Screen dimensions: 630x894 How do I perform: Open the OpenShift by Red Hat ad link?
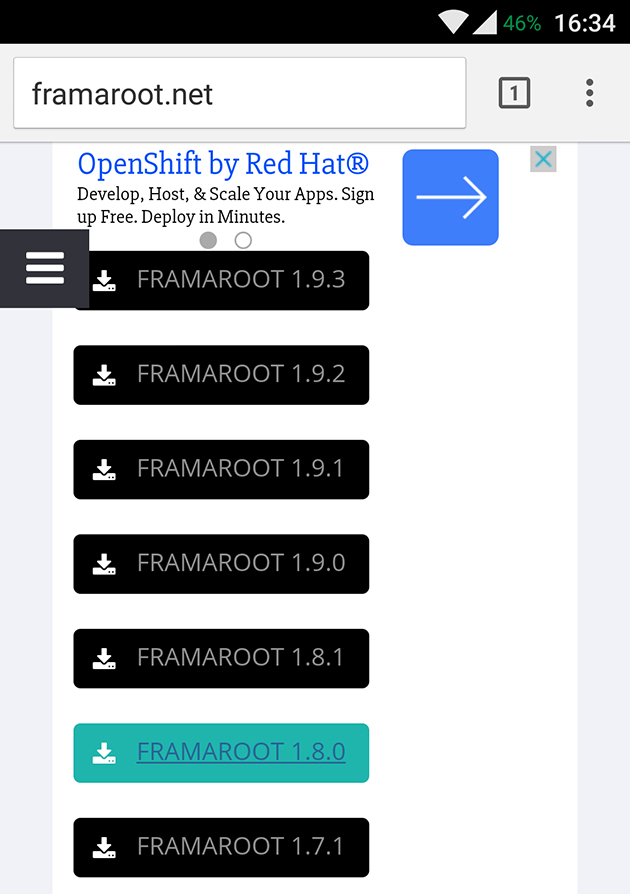click(x=223, y=165)
